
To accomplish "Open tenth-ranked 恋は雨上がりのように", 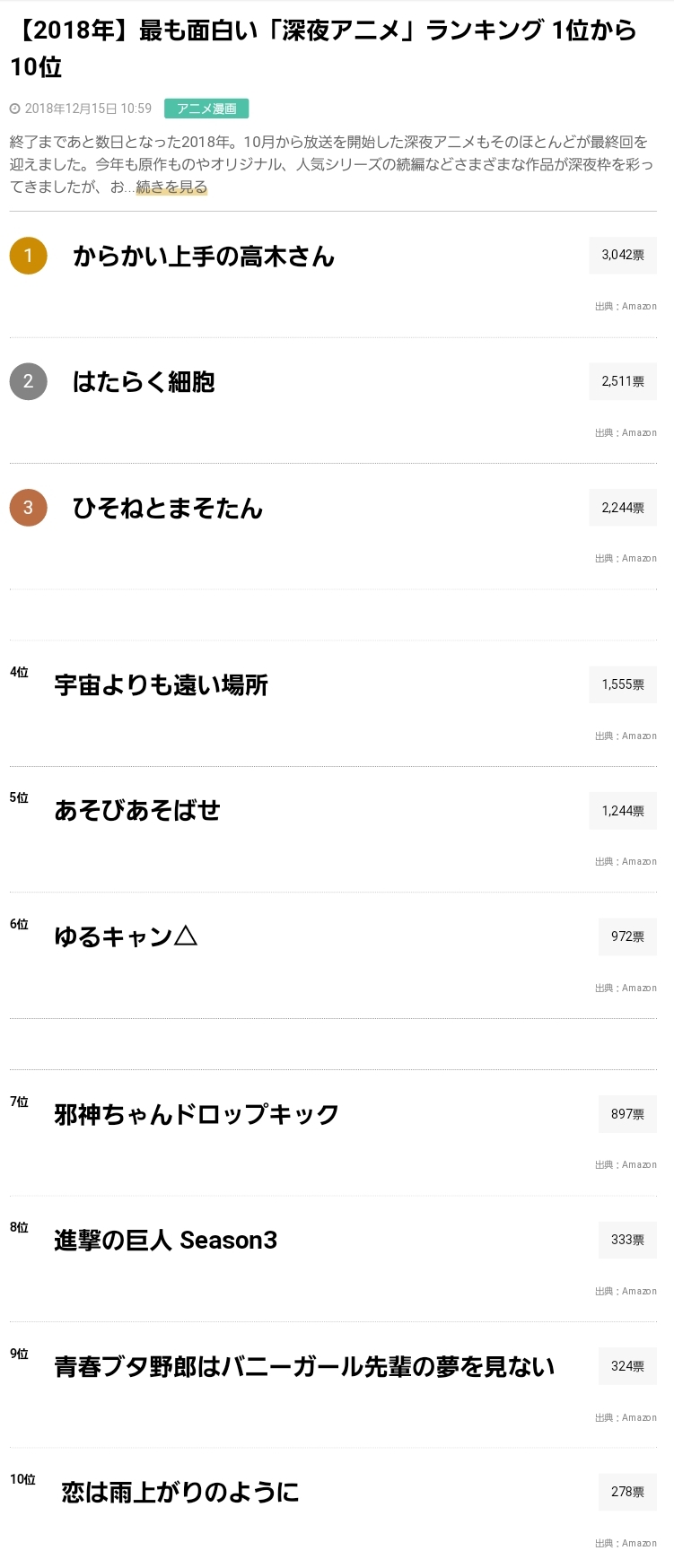I will 180,1493.
